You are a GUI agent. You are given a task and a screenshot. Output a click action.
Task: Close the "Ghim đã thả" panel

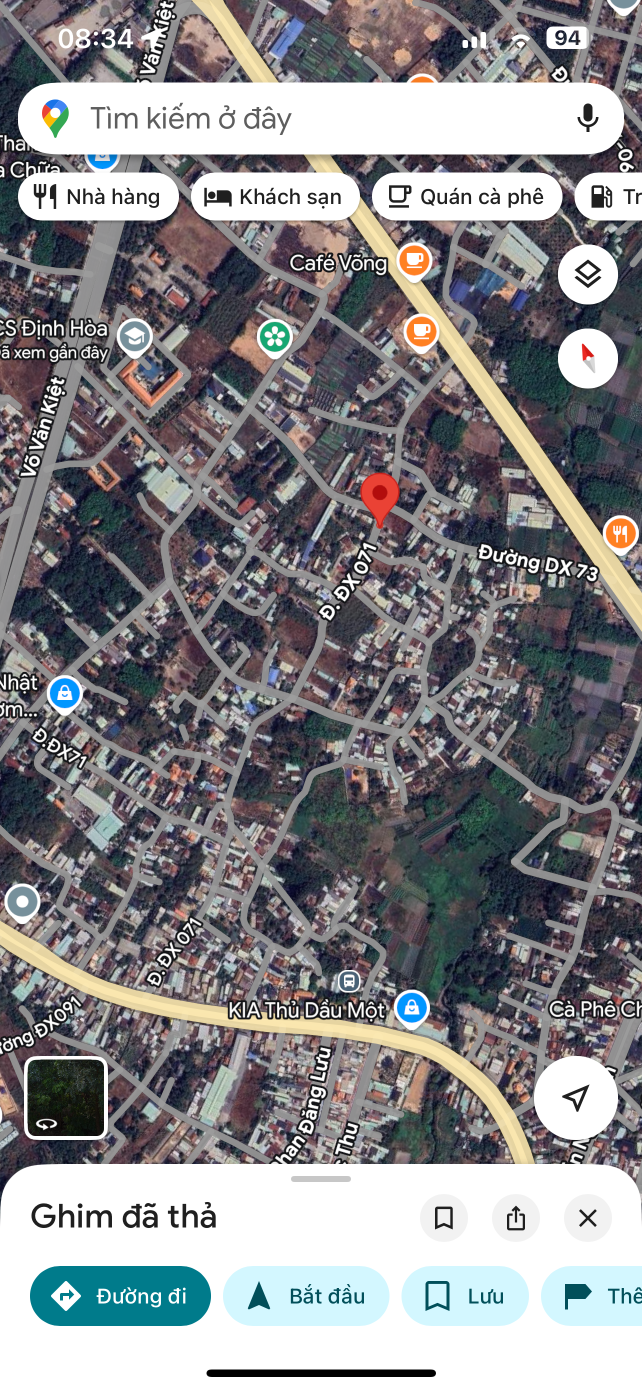[588, 1218]
